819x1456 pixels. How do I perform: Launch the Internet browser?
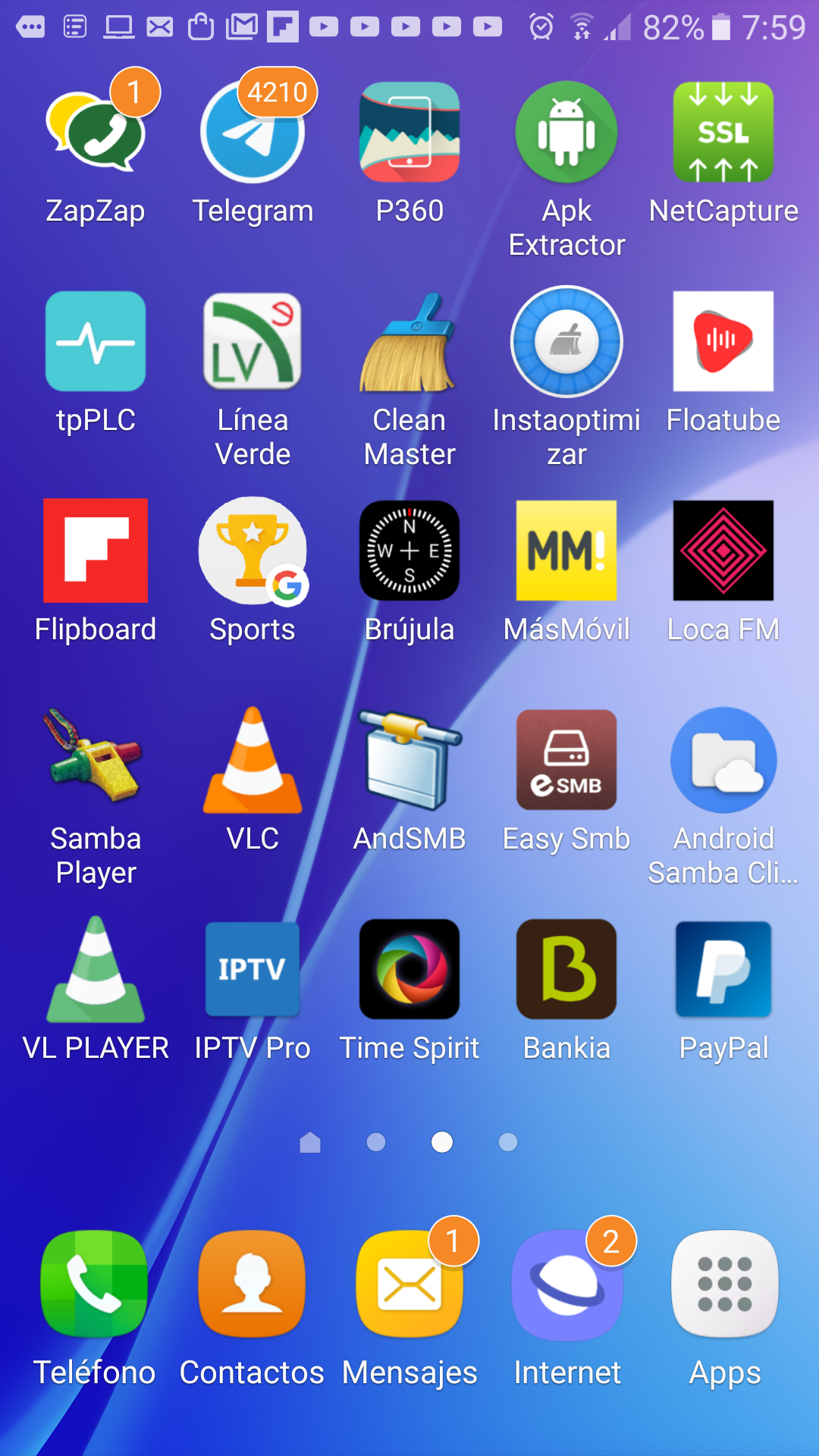pos(566,1284)
